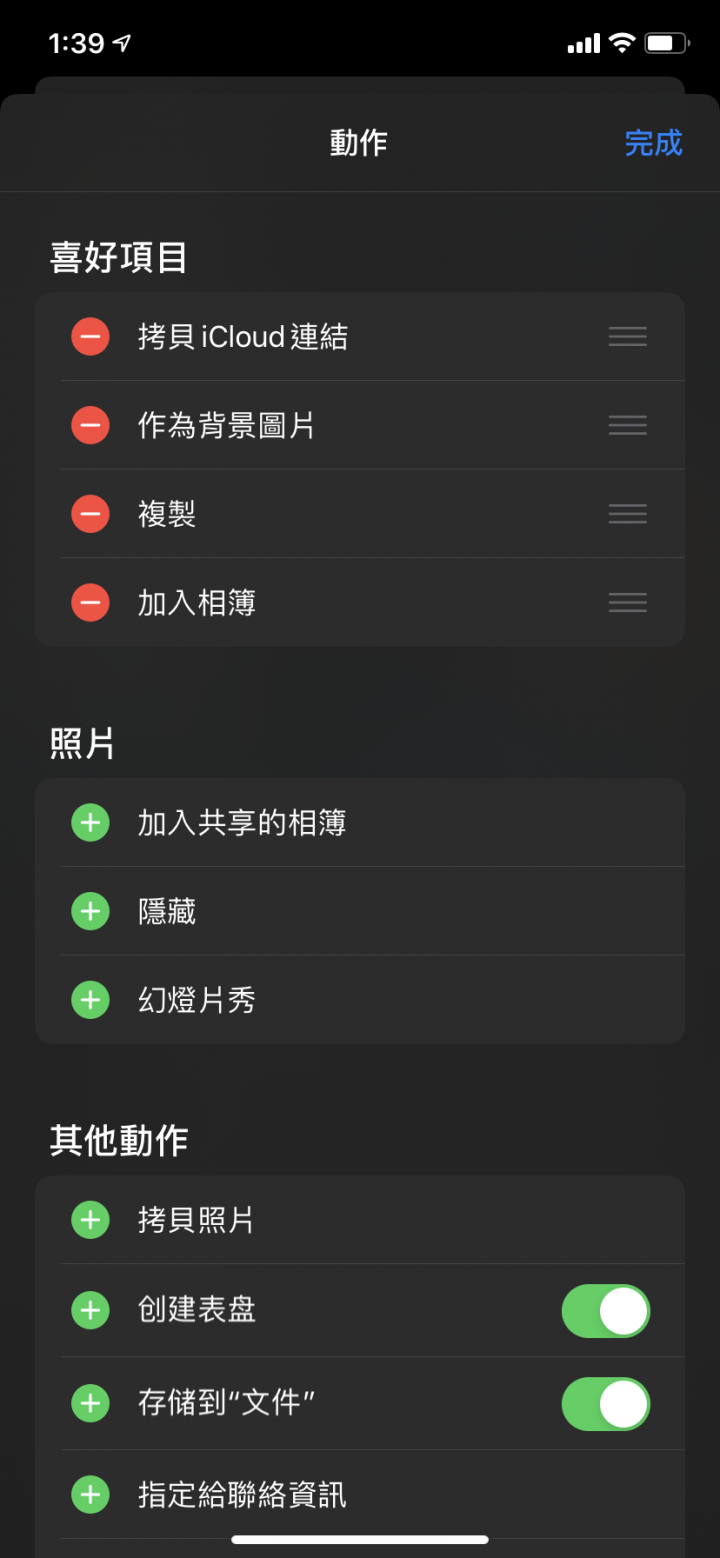Add 幻燈片秀 to favorites
The image size is (720, 1558).
(x=90, y=1000)
